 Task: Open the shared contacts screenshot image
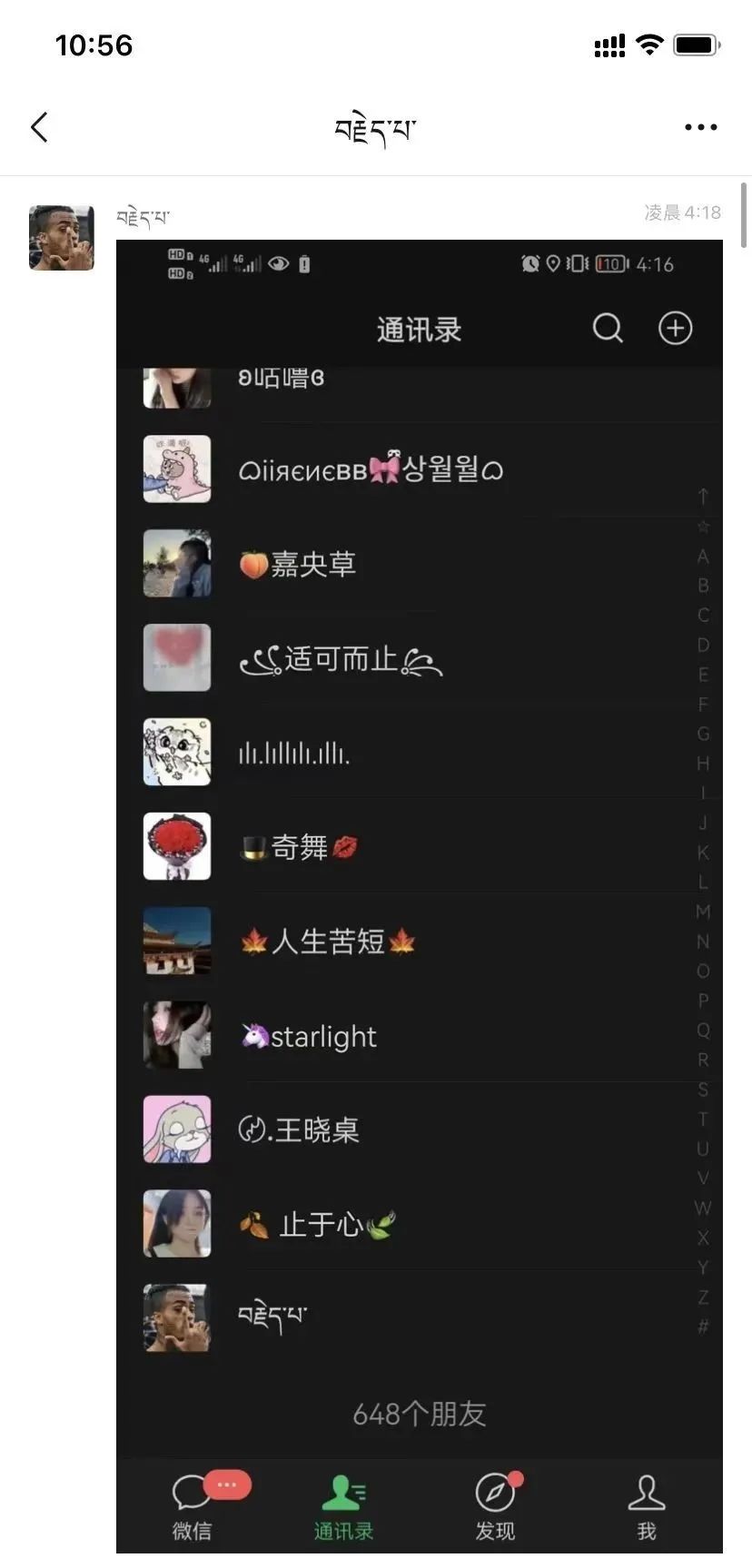click(419, 894)
